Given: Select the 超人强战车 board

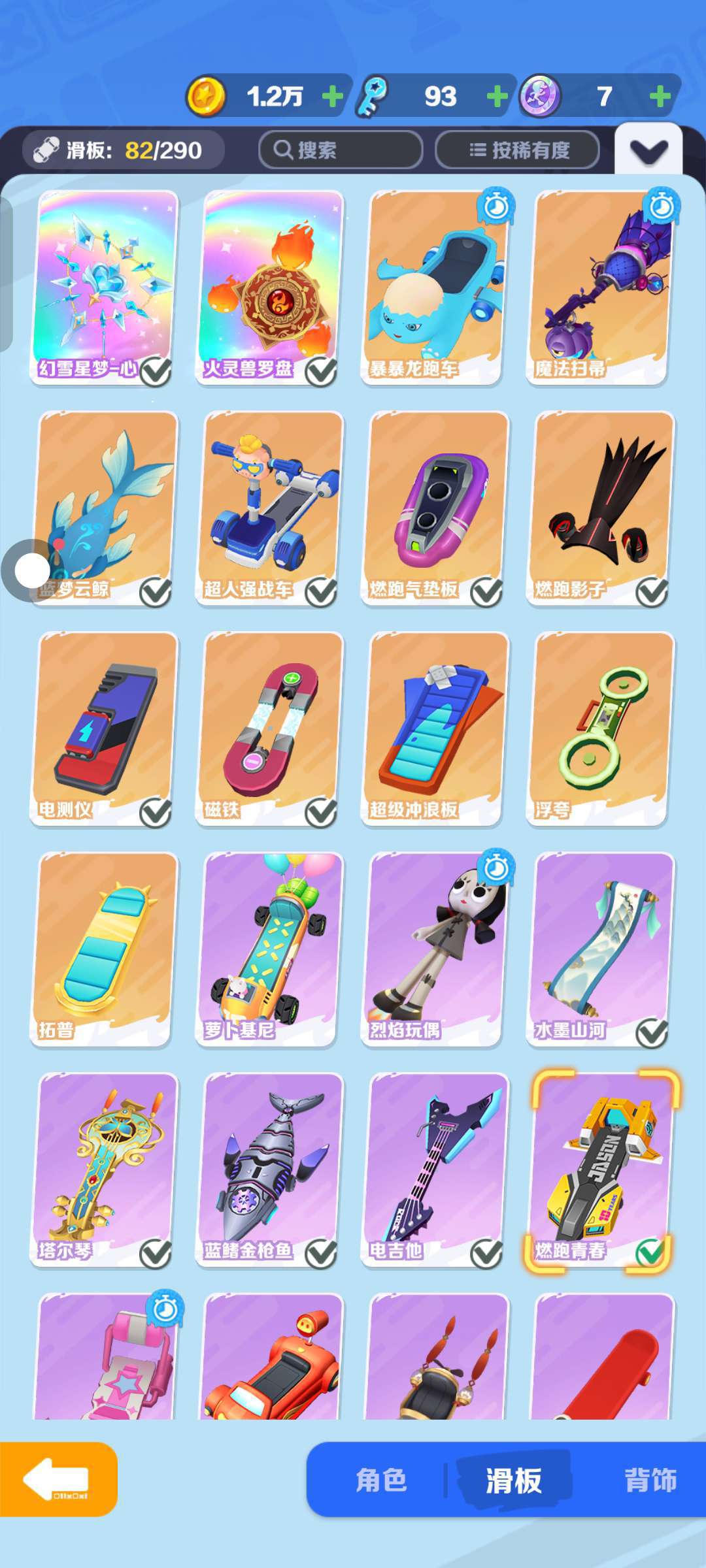Looking at the screenshot, I should [269, 508].
